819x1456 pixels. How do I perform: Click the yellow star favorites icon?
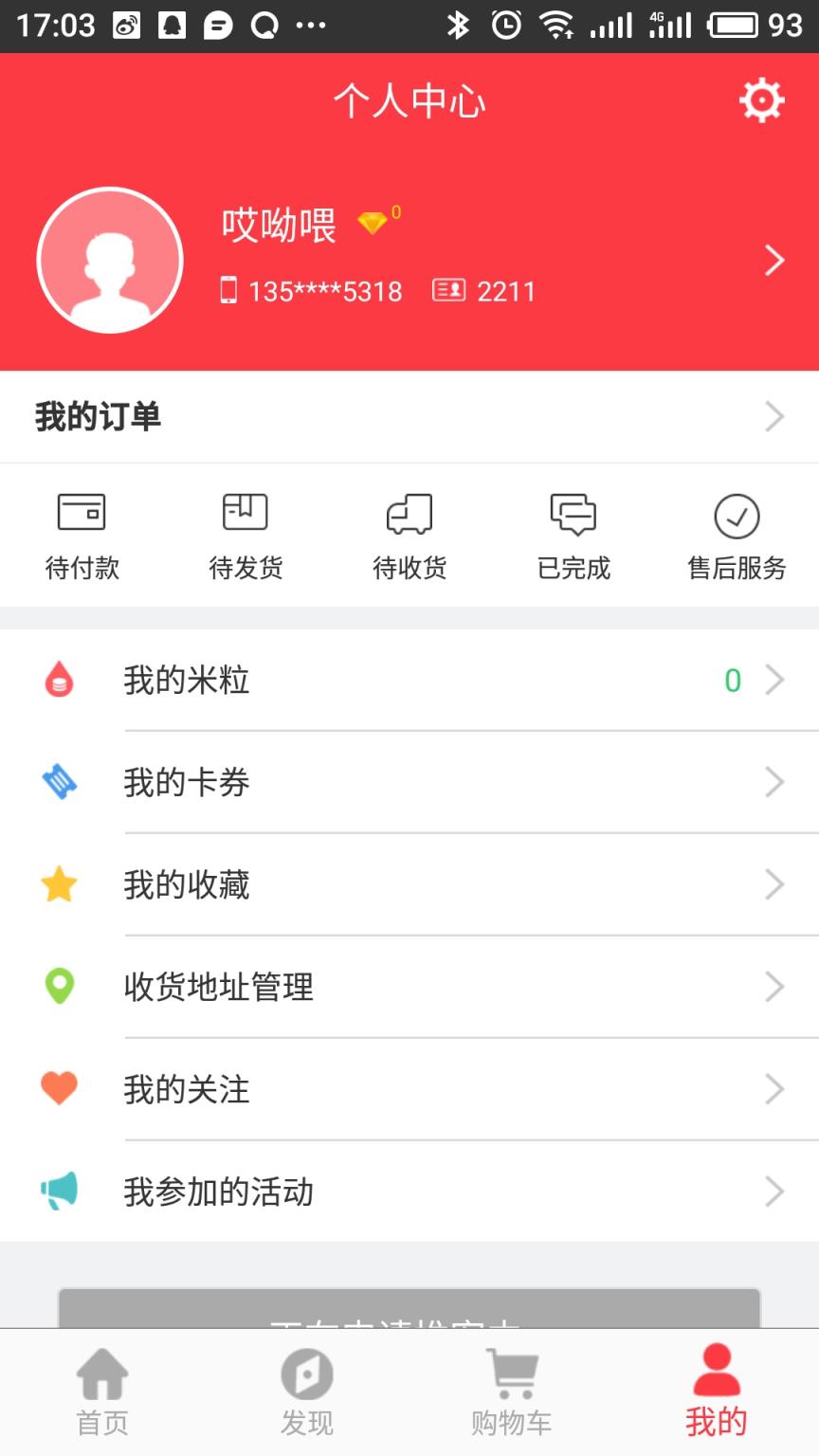pos(59,884)
